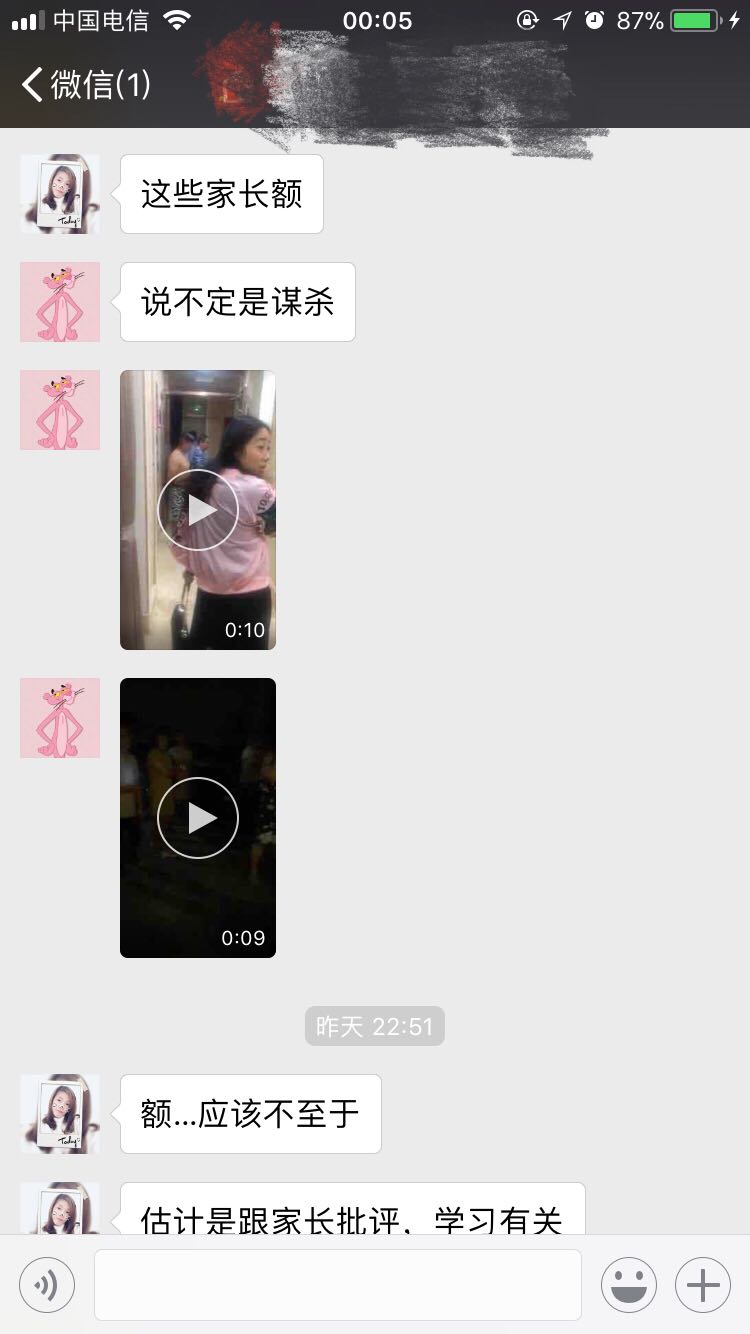Play the 0:10 video message
The image size is (750, 1334).
[x=198, y=510]
